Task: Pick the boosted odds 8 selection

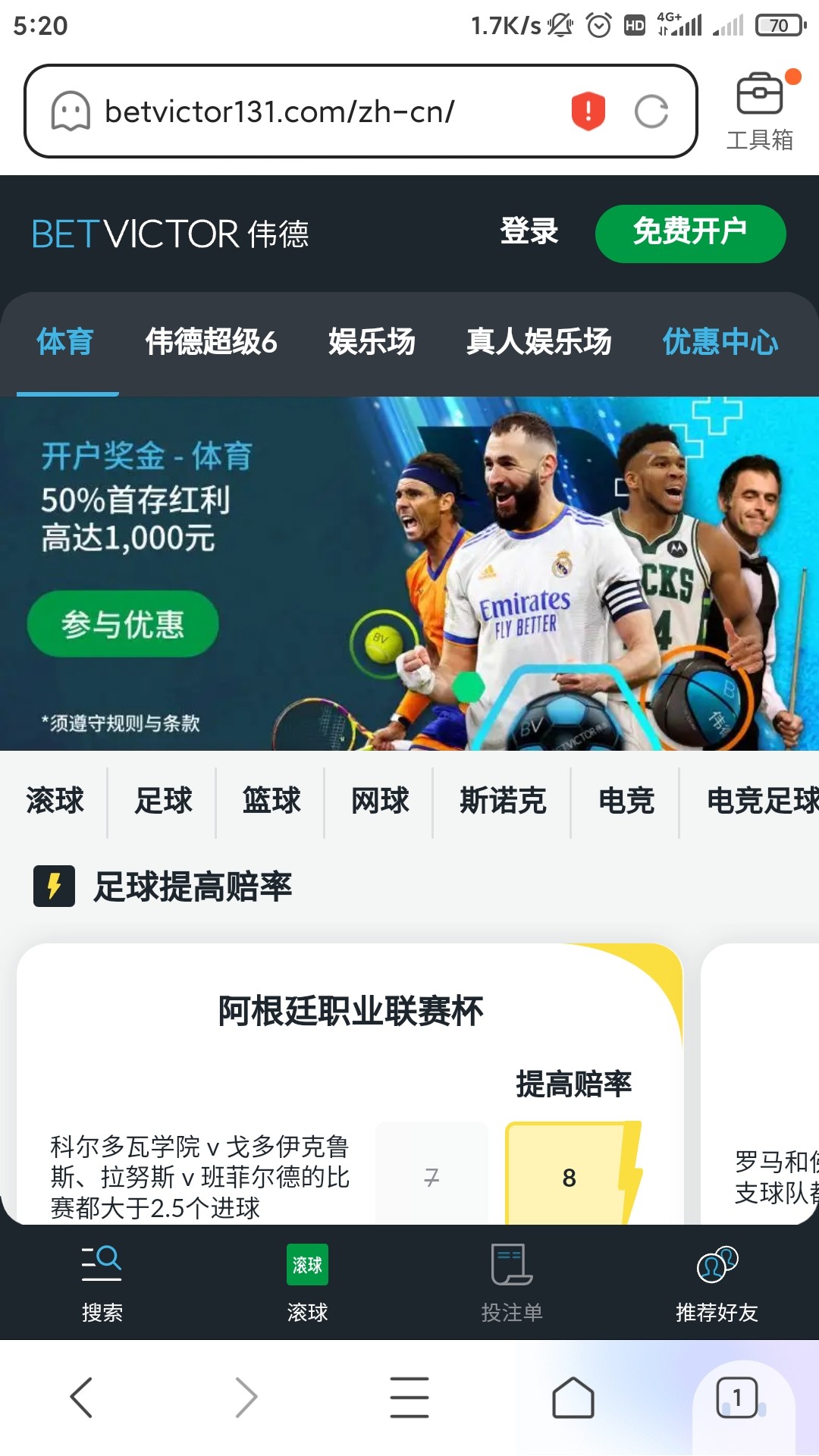Action: tap(570, 1177)
